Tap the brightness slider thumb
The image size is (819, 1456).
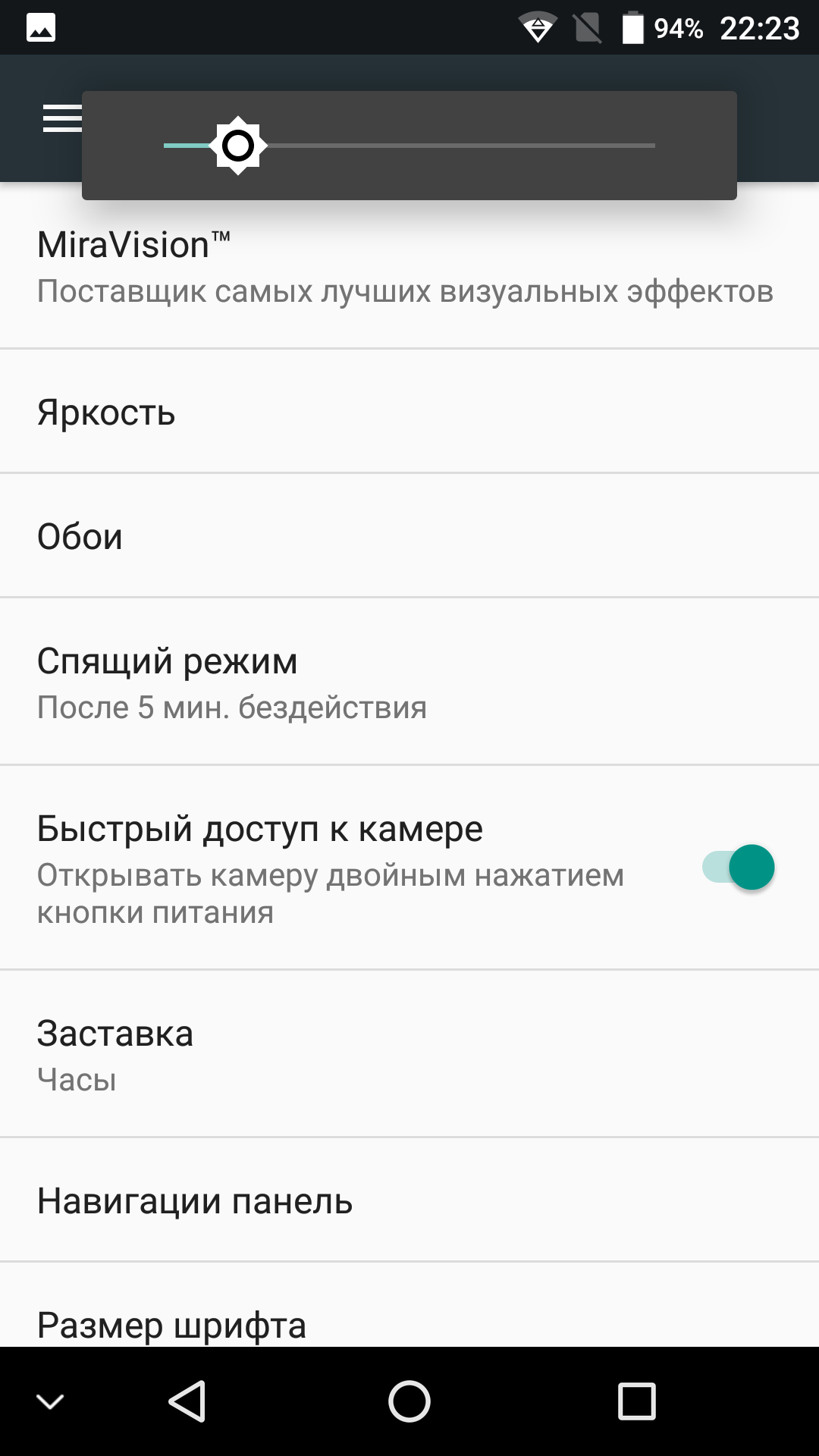click(x=238, y=146)
